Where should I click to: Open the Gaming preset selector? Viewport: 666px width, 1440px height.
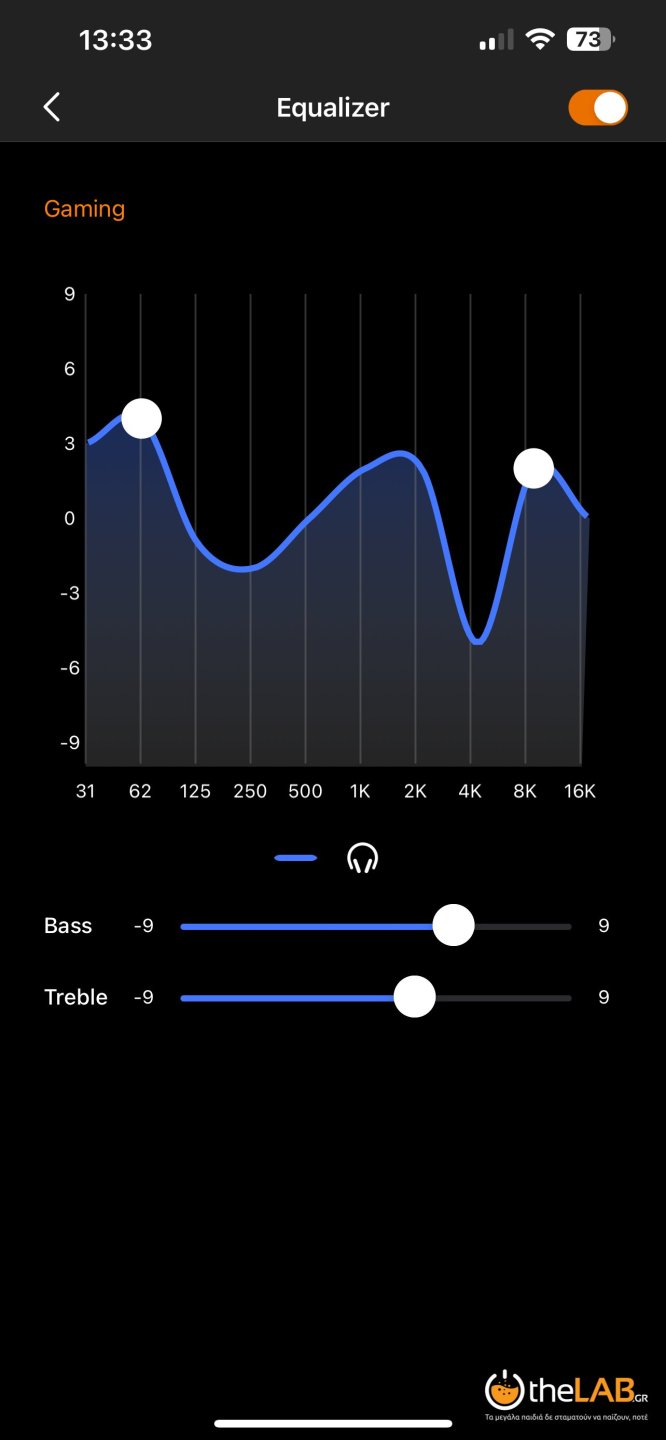tap(85, 209)
